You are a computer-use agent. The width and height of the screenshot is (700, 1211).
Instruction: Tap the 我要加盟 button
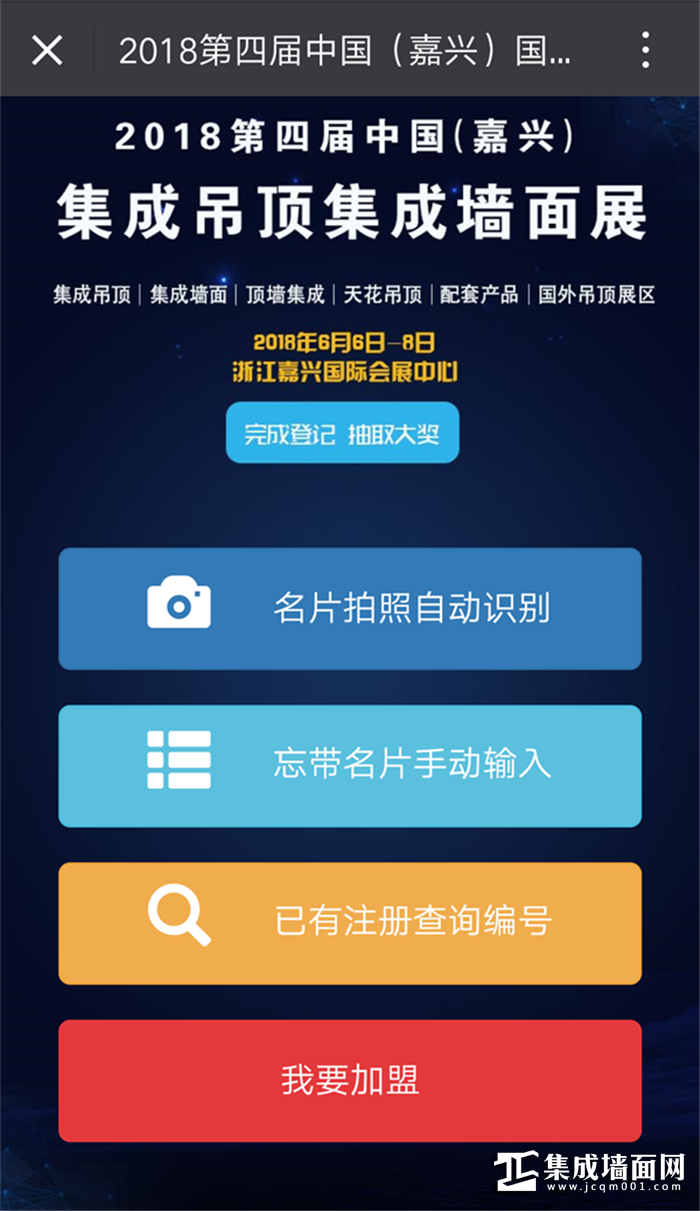350,1080
